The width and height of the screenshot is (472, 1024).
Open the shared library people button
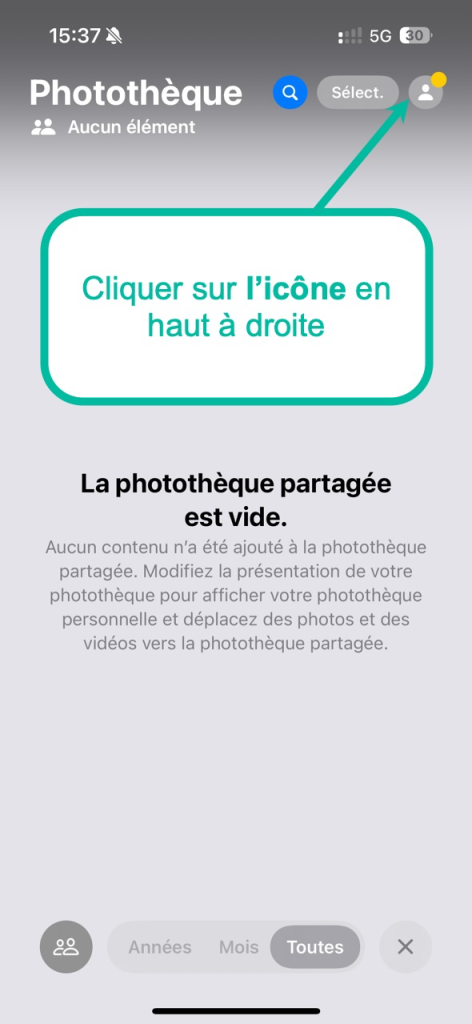pos(66,947)
